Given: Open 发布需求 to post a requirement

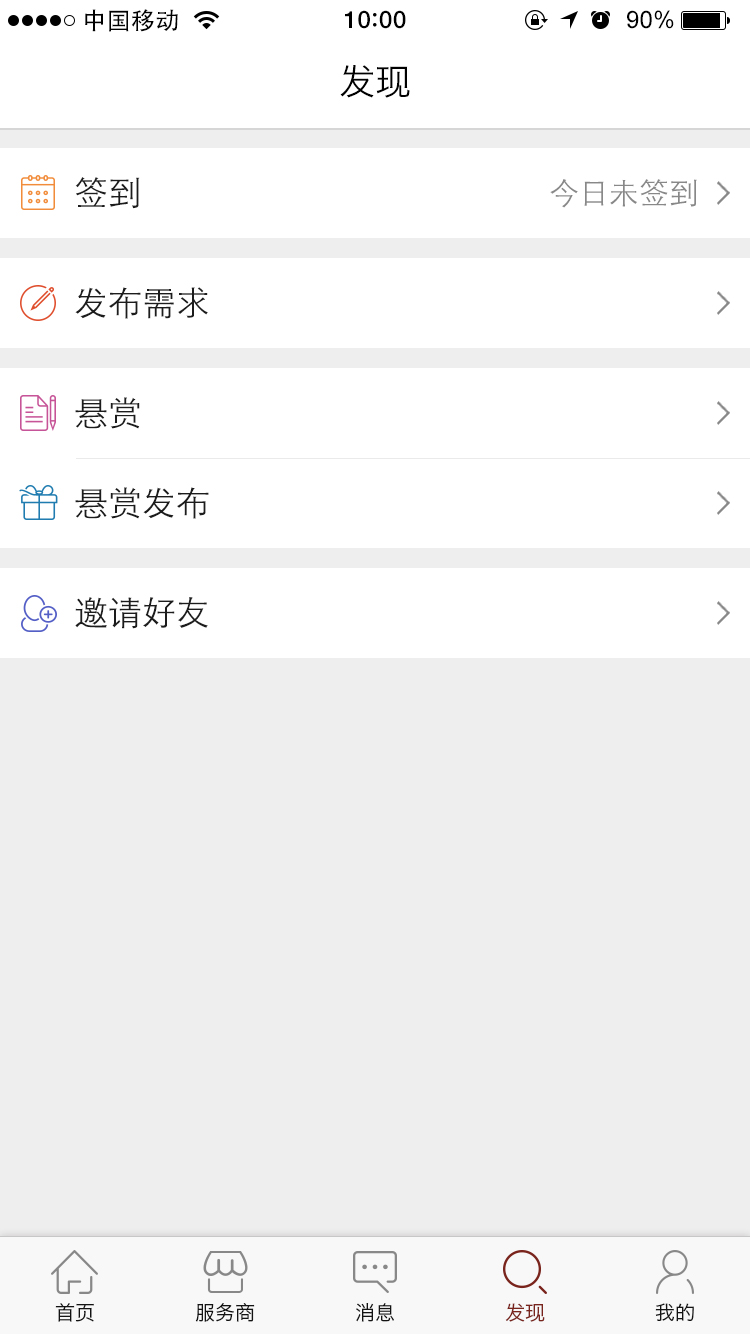Looking at the screenshot, I should [x=375, y=303].
